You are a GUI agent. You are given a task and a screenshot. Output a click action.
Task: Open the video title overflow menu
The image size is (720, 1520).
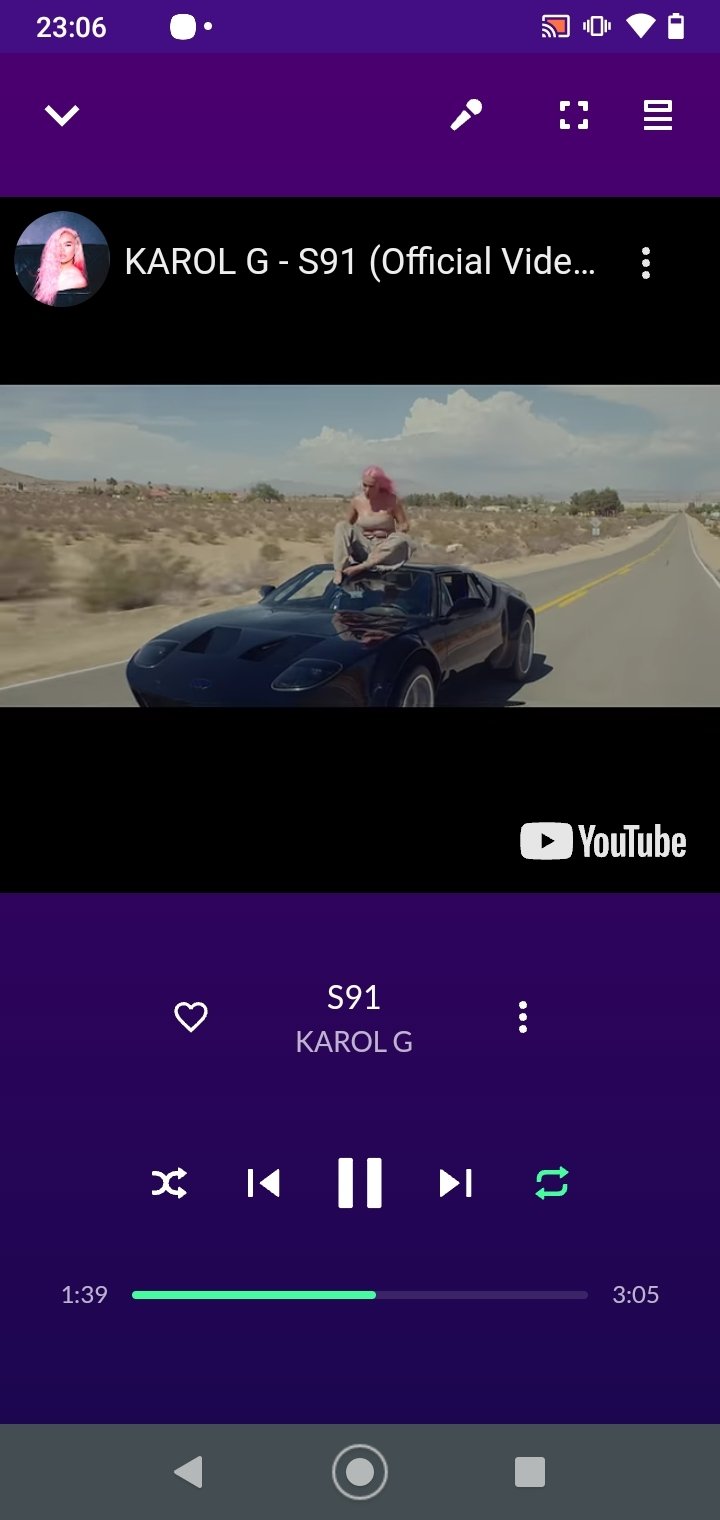click(x=646, y=263)
